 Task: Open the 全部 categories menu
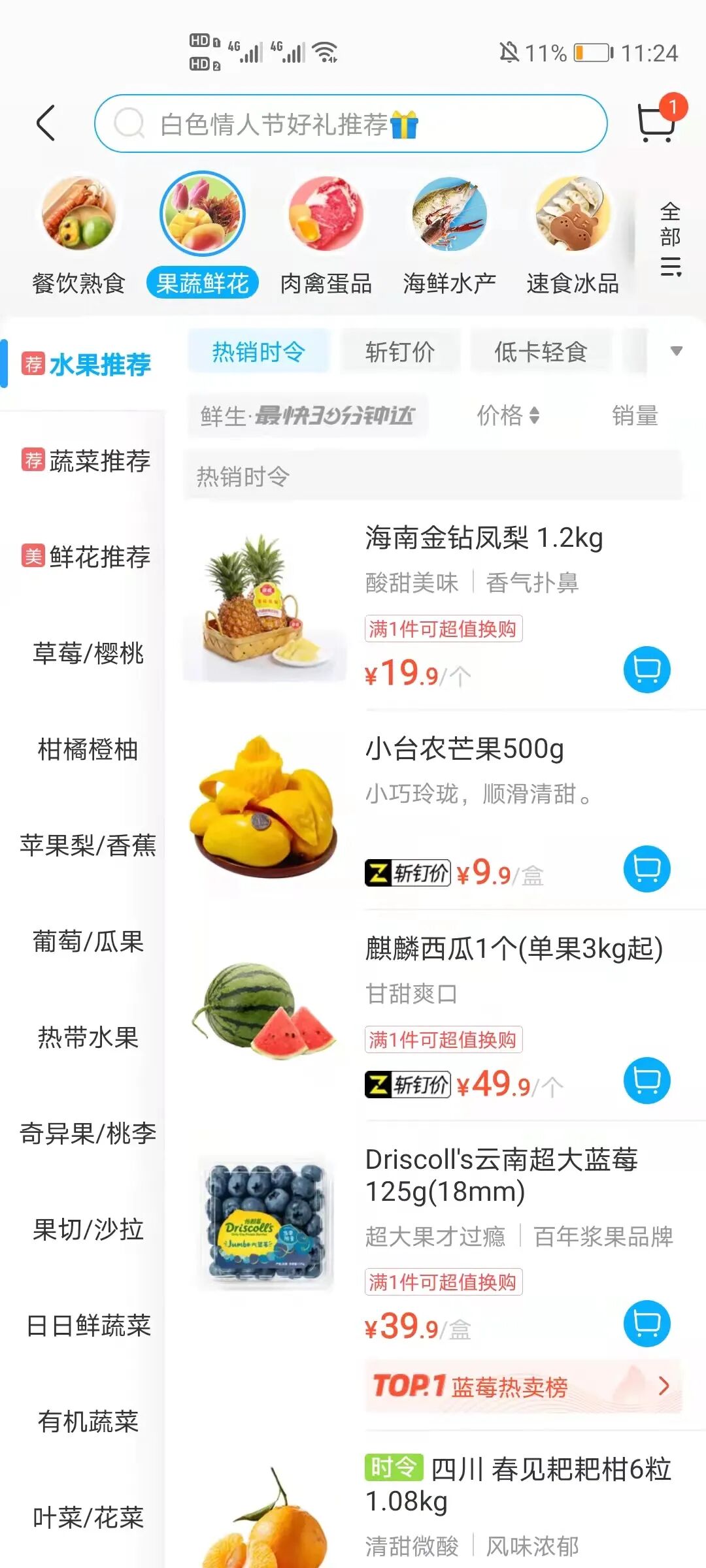click(x=670, y=238)
